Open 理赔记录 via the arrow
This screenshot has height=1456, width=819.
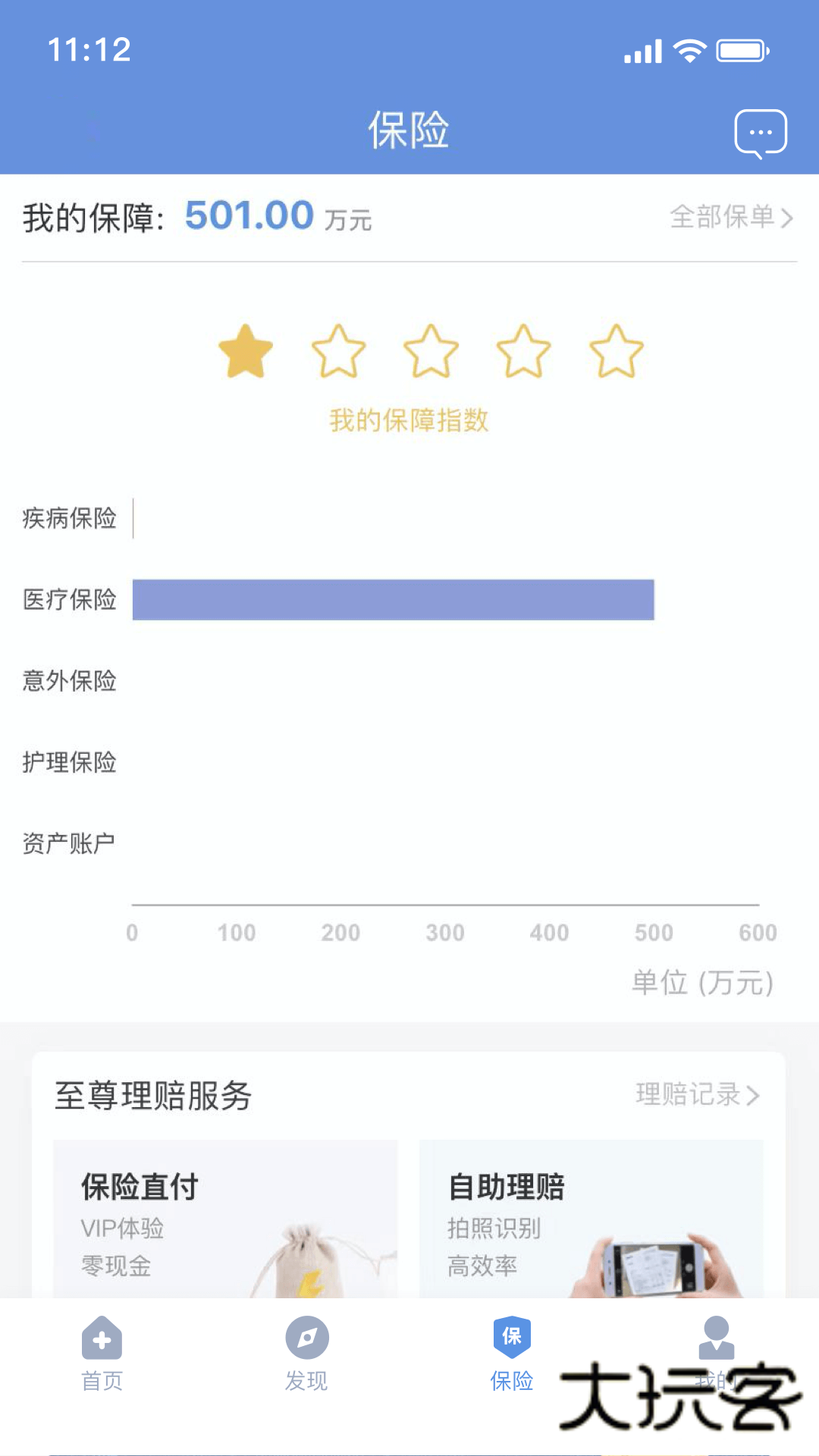(698, 1094)
